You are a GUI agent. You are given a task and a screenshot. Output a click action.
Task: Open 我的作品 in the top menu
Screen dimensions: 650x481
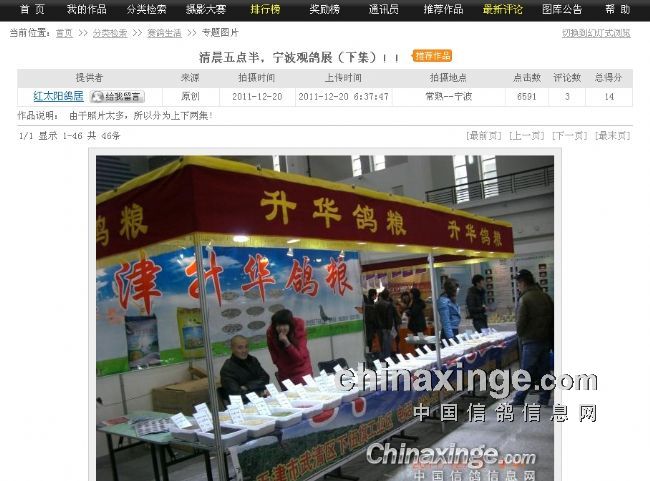(x=87, y=9)
